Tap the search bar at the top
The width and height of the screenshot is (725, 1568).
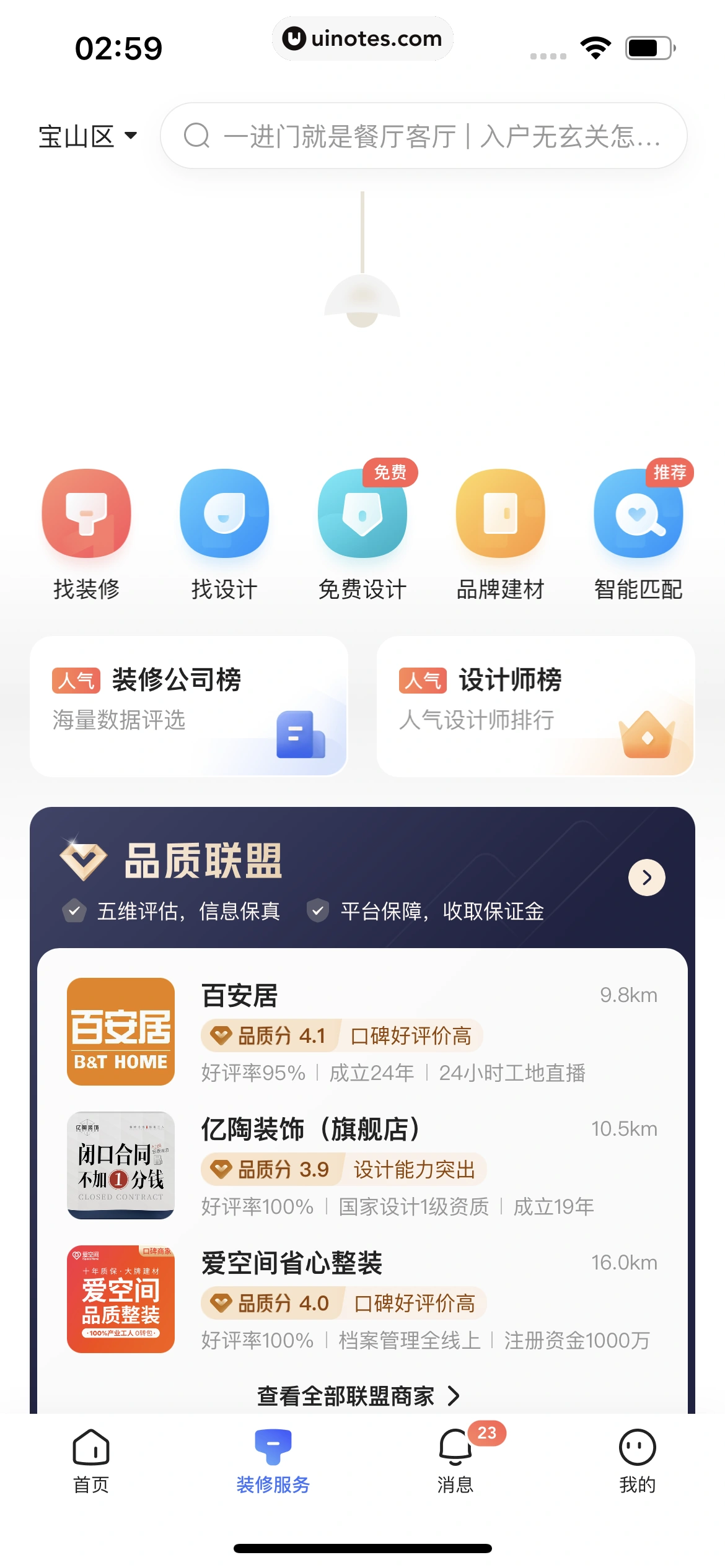pos(423,136)
